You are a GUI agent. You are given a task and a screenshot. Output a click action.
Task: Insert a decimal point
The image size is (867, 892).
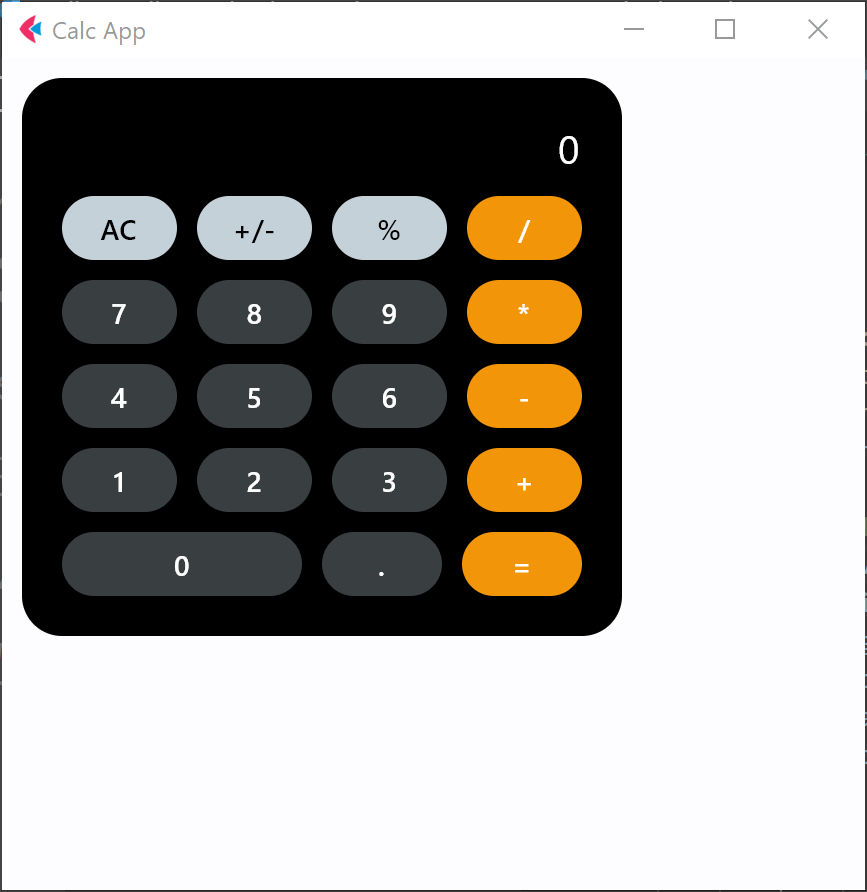point(381,565)
